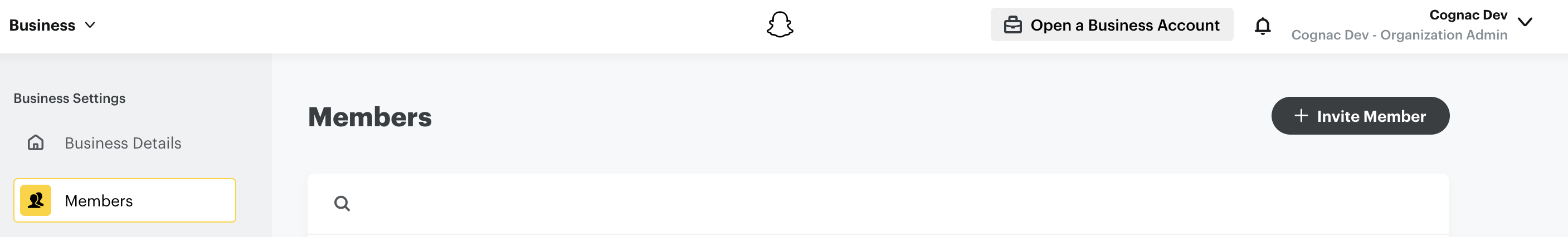Screen dimensions: 1568x237
Task: Focus the members search field
Action: tap(852, 204)
